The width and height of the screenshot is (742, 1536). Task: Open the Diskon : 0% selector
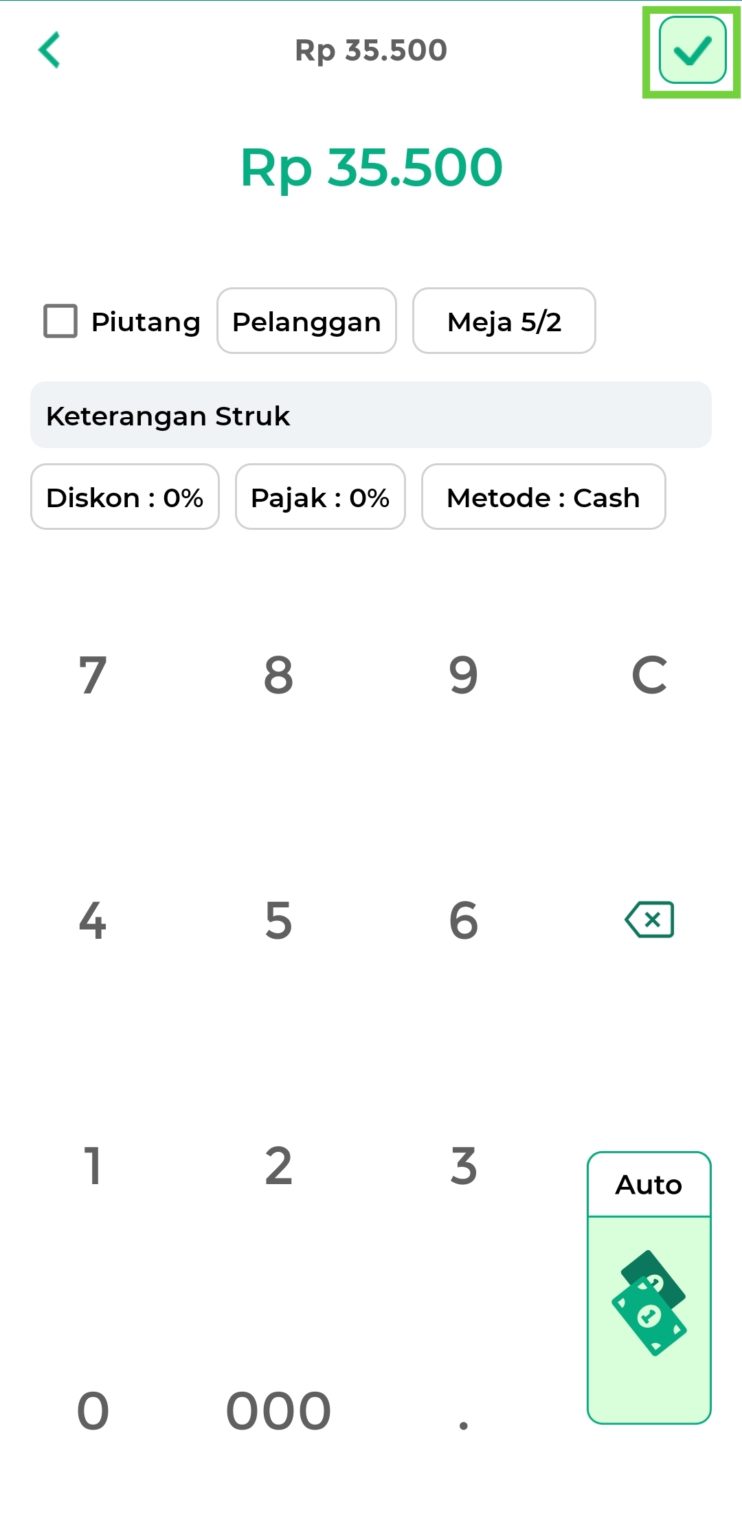(x=124, y=496)
